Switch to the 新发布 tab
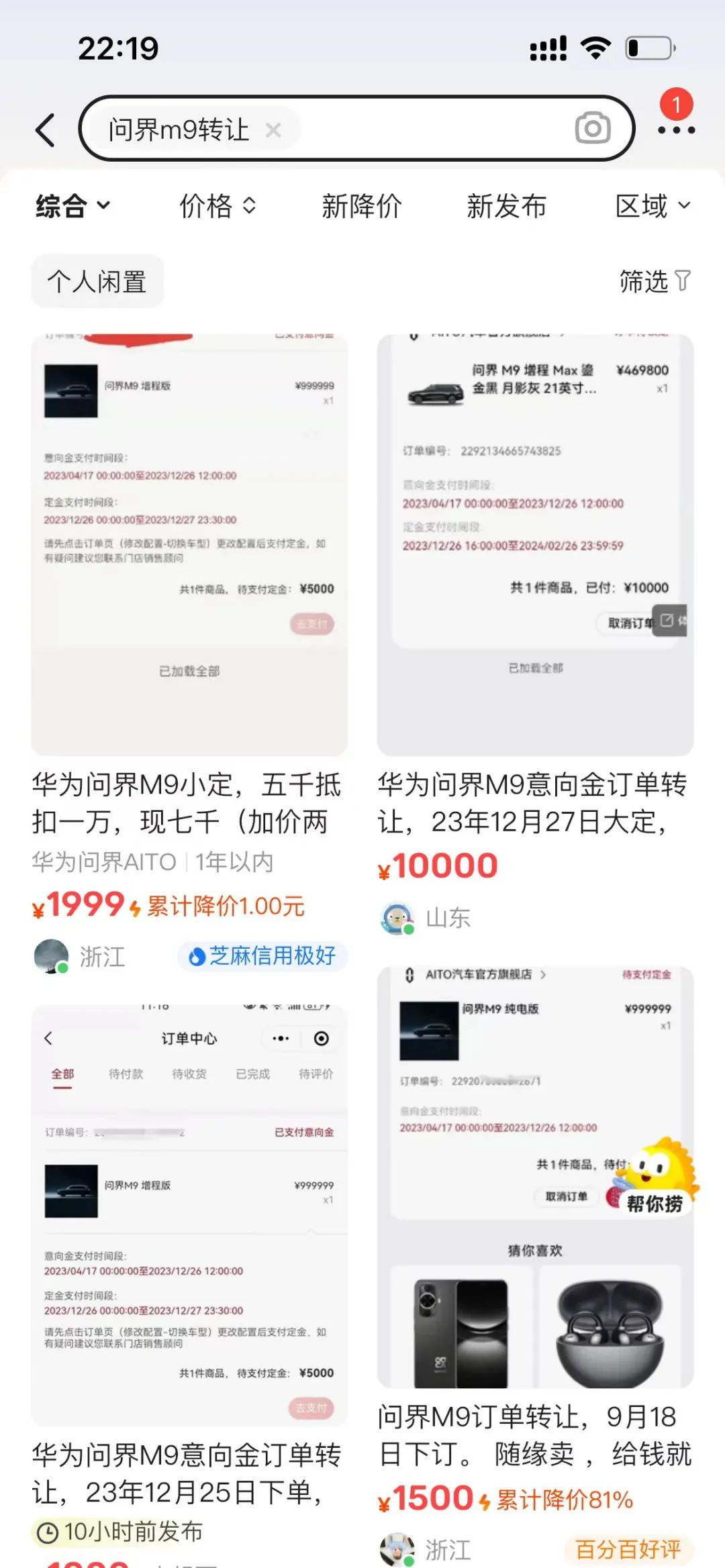This screenshot has height=1568, width=725. [506, 206]
